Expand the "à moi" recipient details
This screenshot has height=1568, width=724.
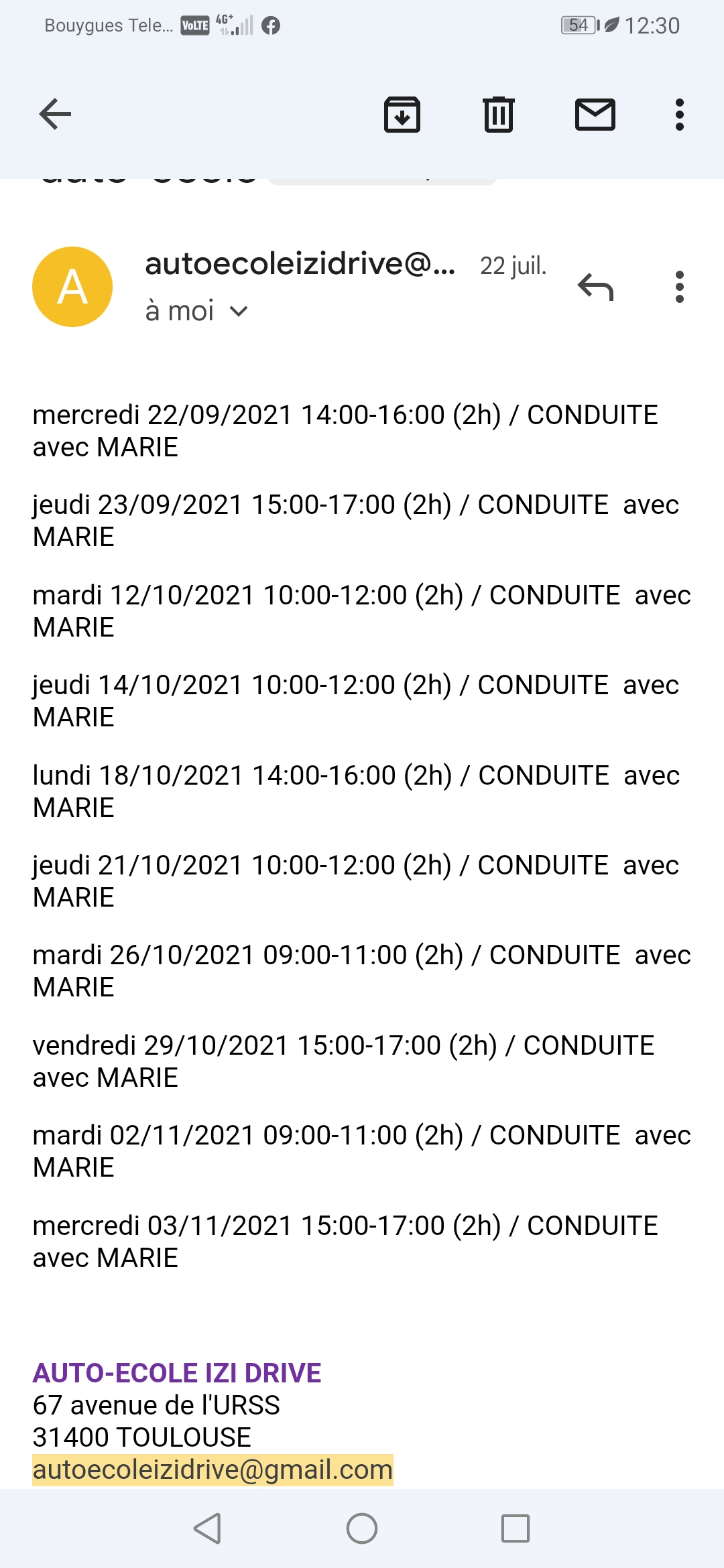[x=238, y=312]
